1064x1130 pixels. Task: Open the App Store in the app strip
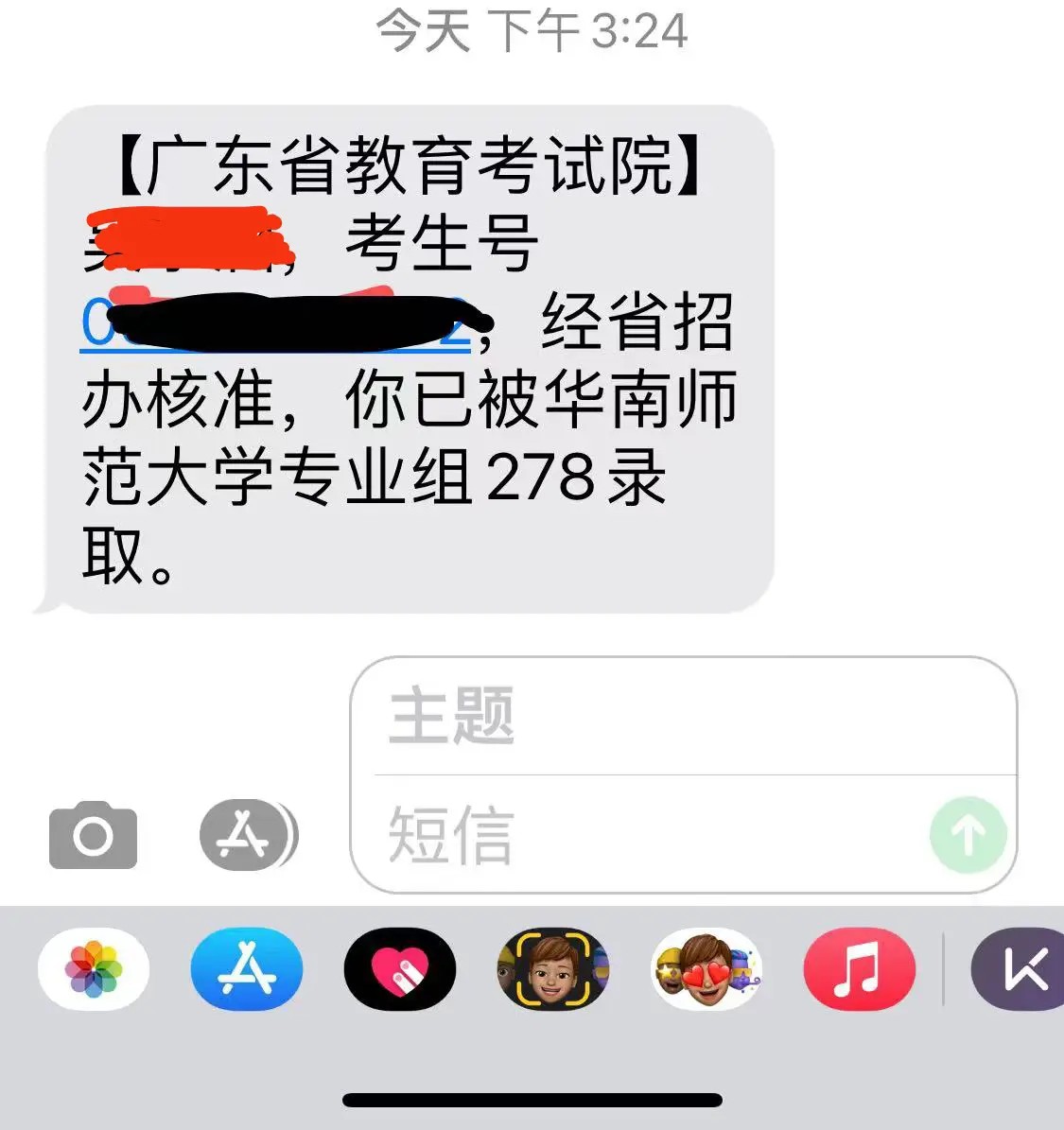click(247, 969)
